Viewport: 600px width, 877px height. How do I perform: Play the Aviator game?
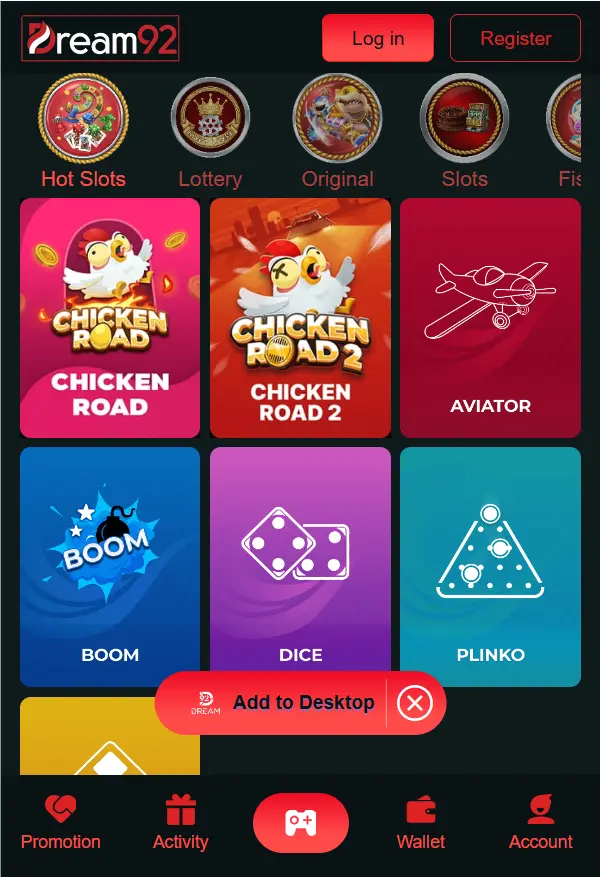(x=490, y=318)
